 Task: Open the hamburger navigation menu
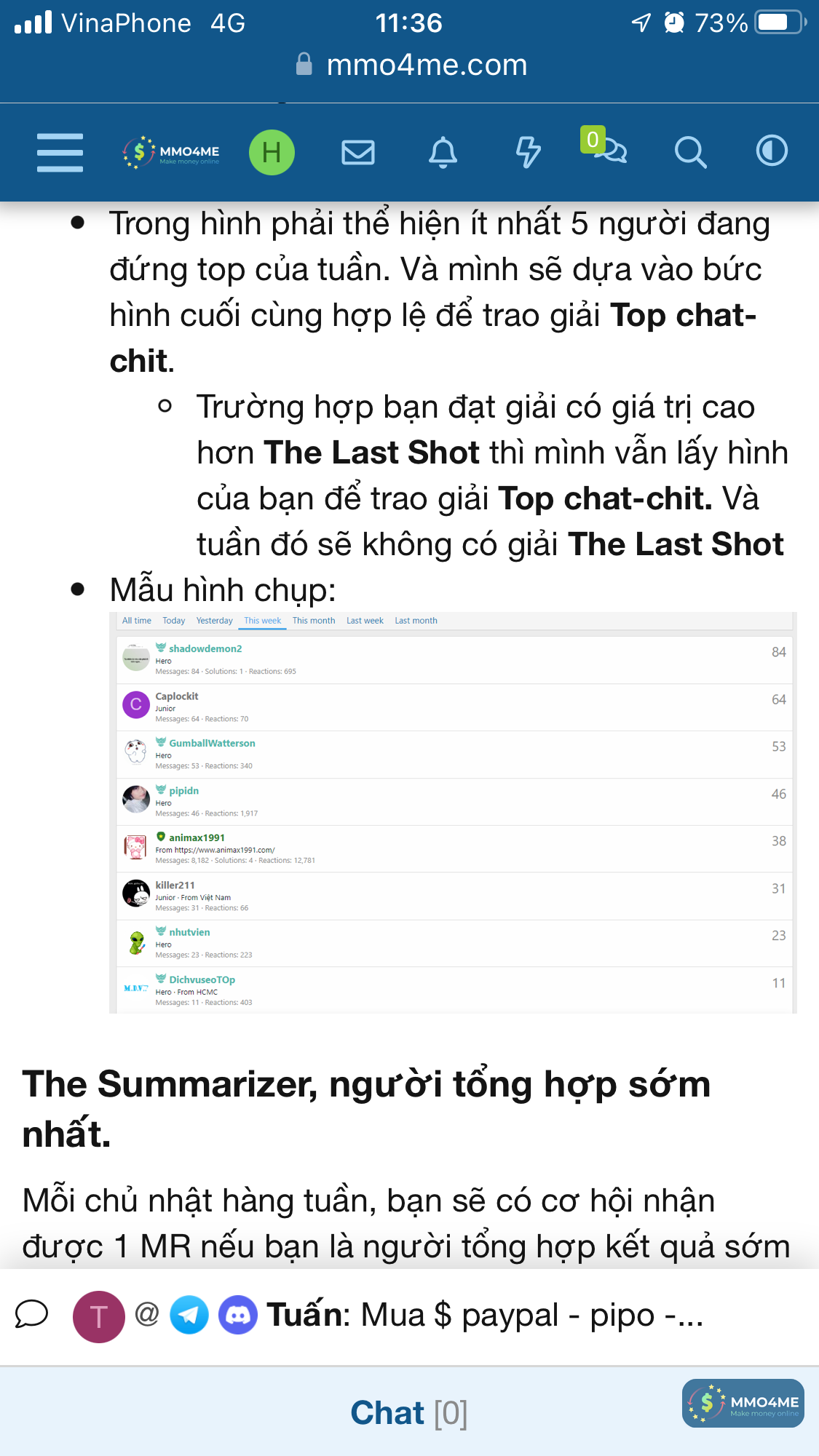60,152
